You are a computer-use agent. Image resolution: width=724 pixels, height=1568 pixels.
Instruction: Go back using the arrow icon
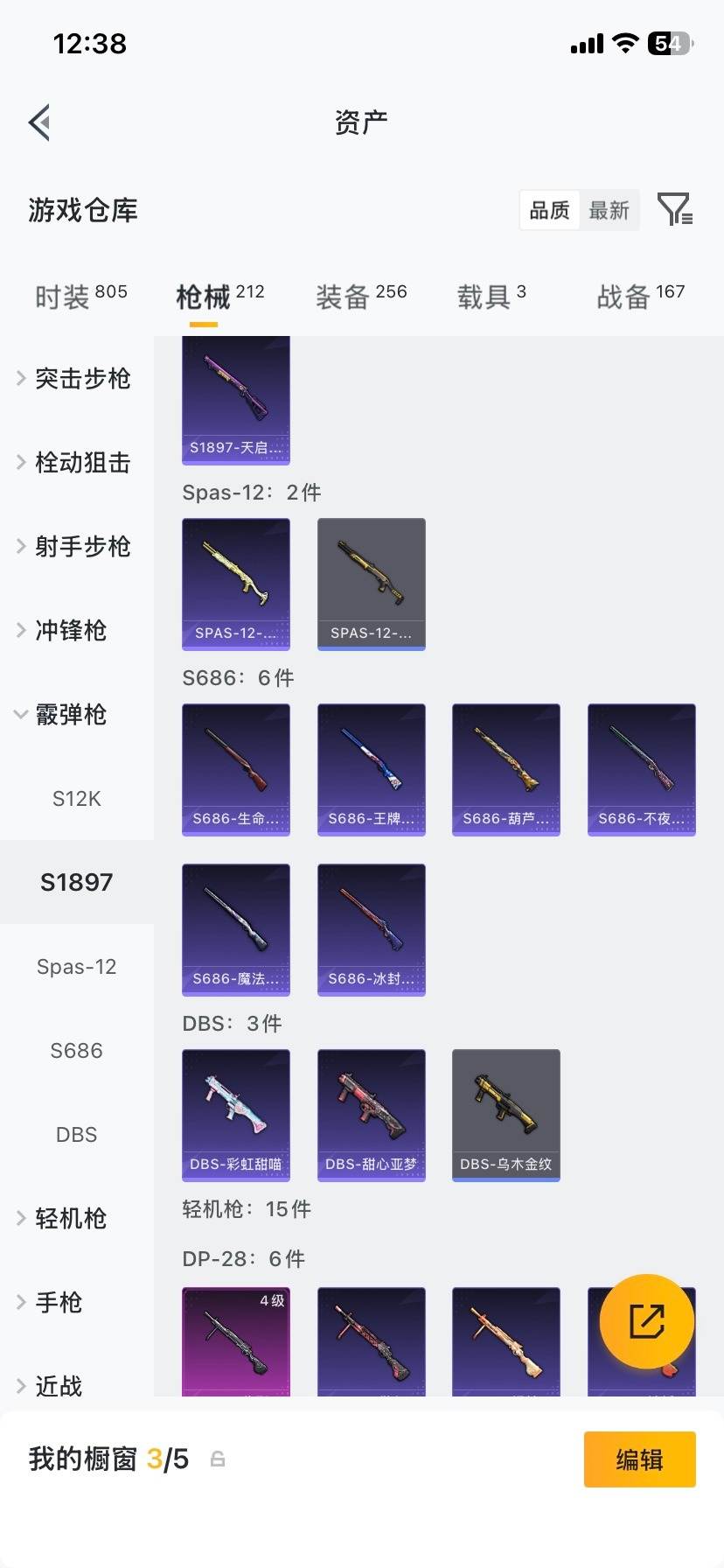coord(40,122)
